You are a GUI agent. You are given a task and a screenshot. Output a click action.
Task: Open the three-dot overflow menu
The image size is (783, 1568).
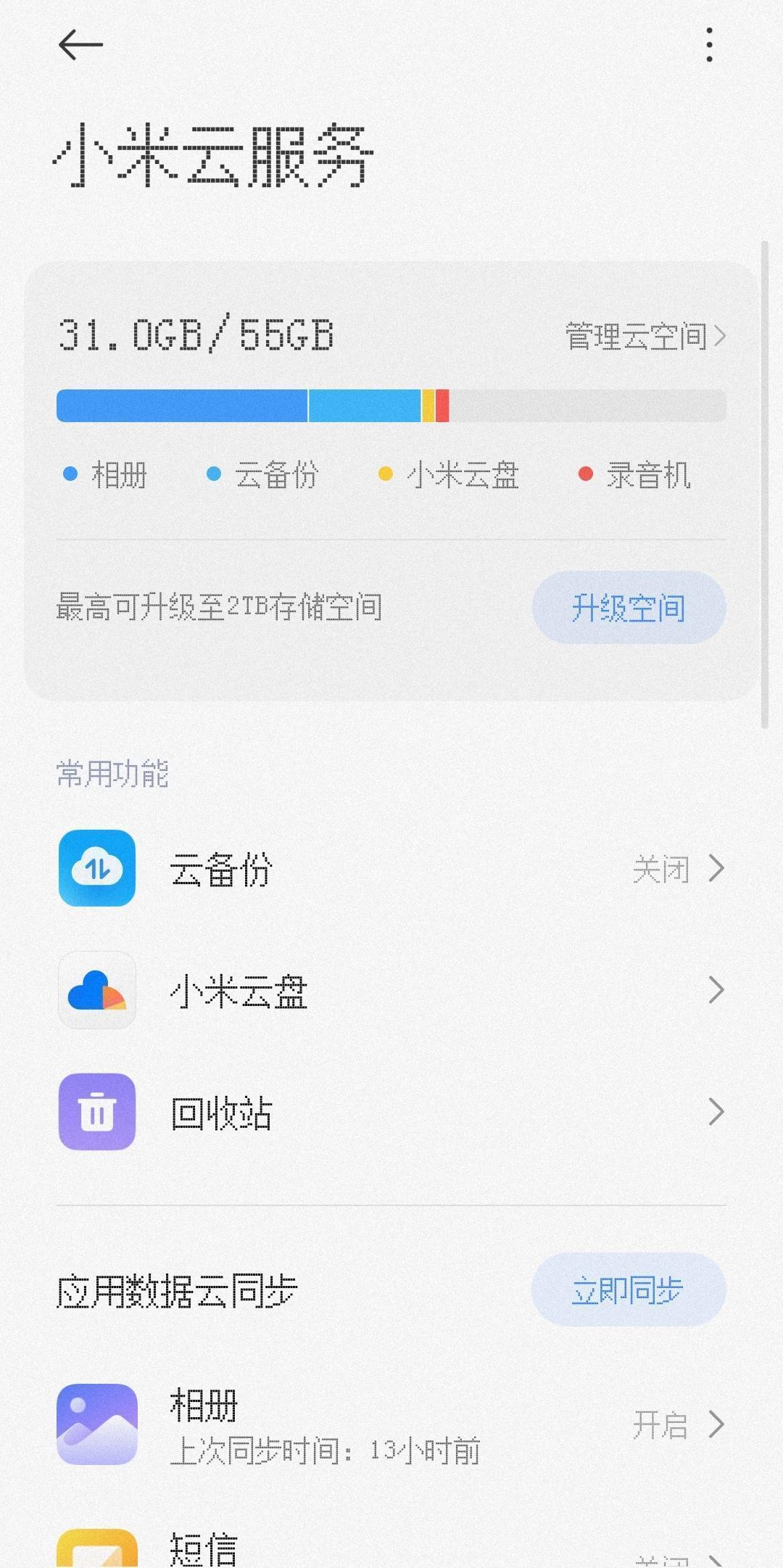[709, 45]
